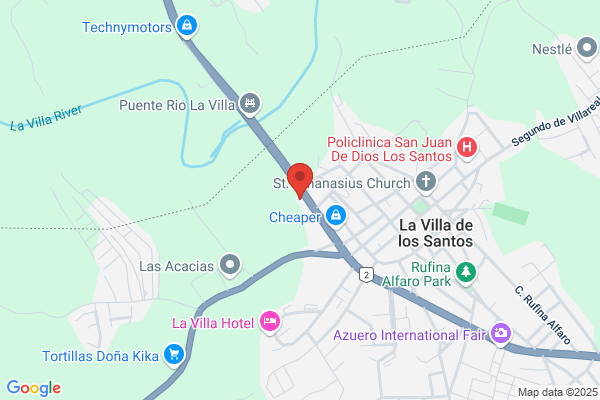The width and height of the screenshot is (600, 400).
Task: Open the Technymotors shop marker
Action: (187, 26)
